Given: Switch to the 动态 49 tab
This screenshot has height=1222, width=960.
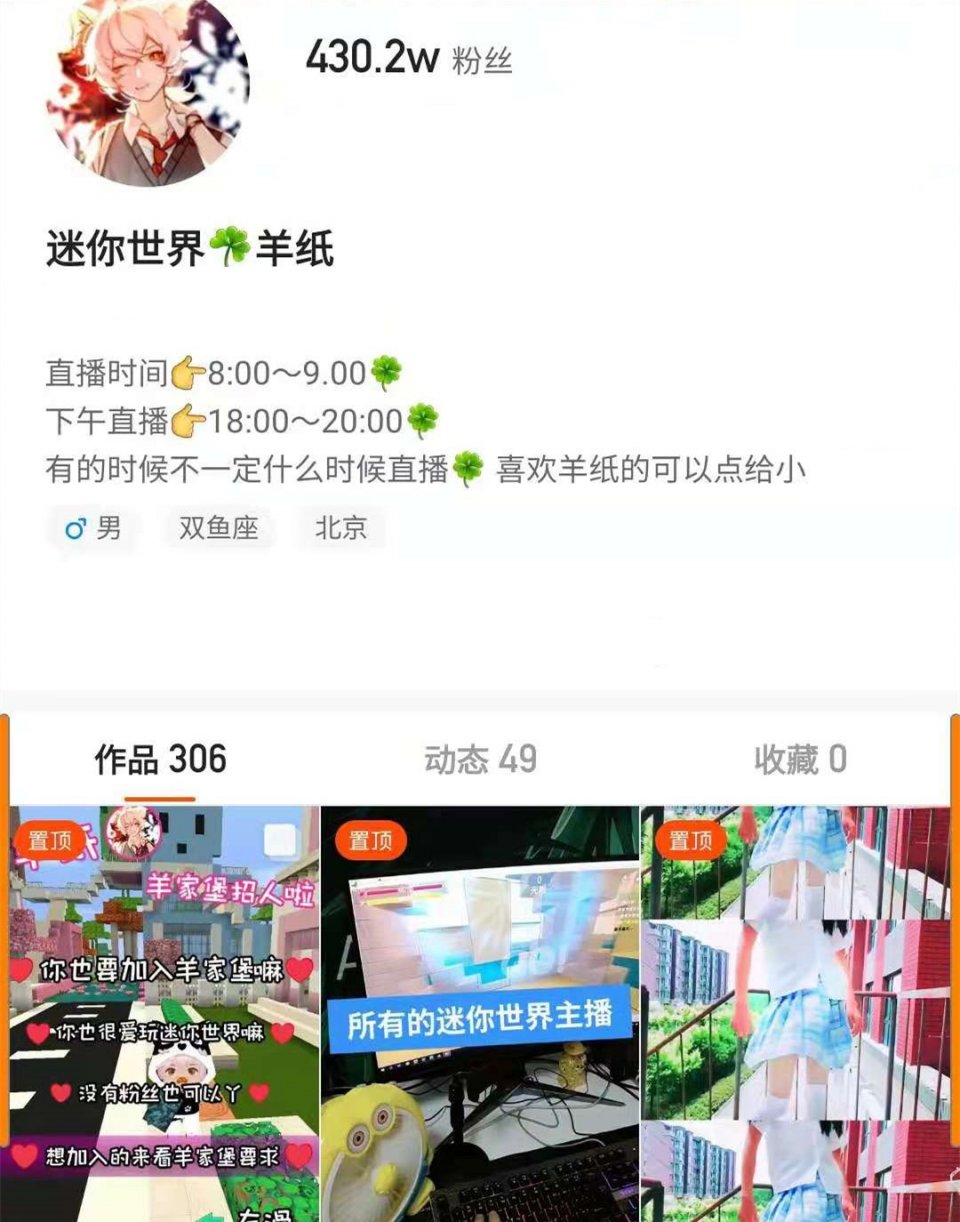Looking at the screenshot, I should (x=480, y=760).
